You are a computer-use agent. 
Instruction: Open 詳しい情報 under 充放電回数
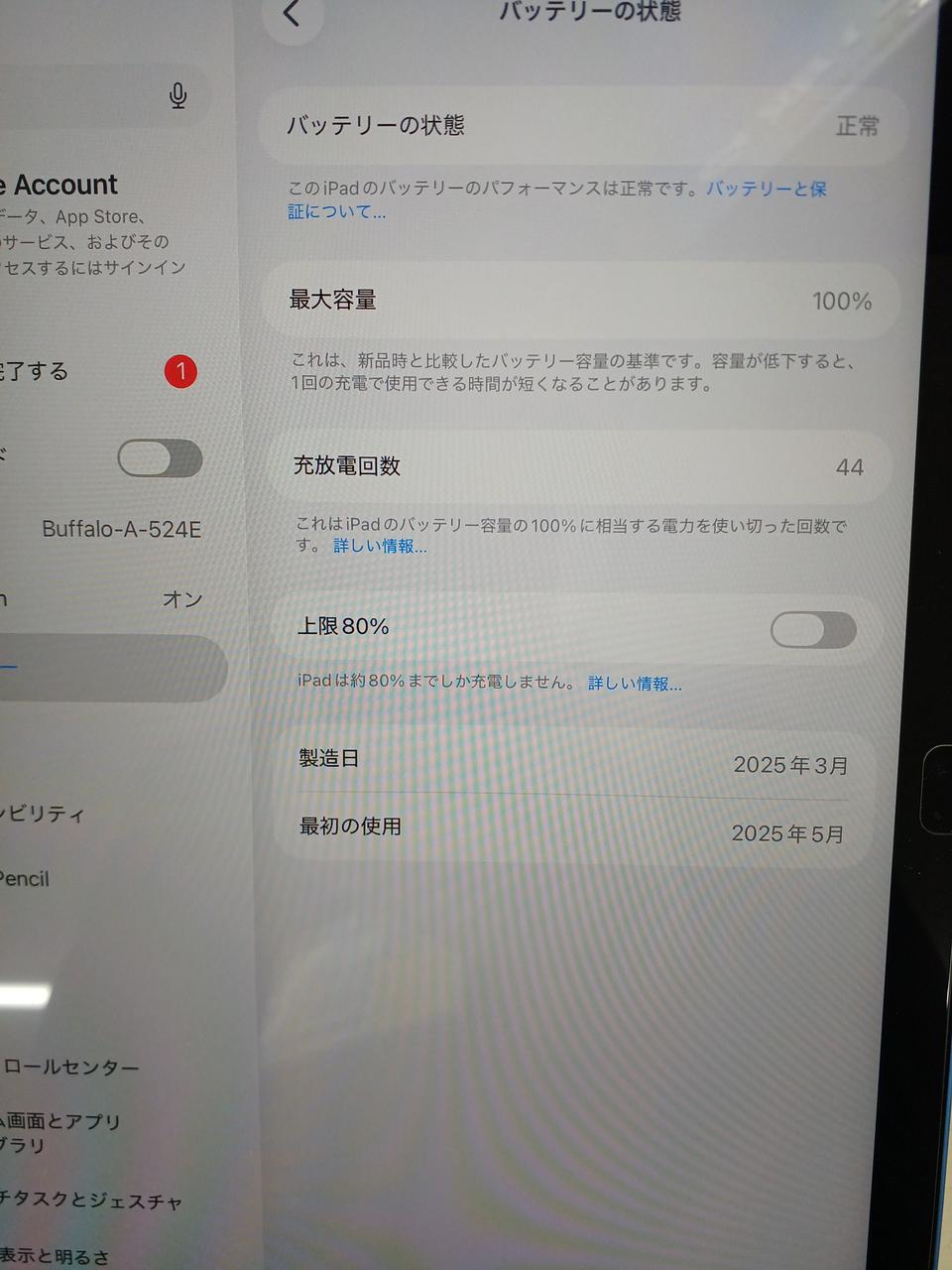pos(380,547)
